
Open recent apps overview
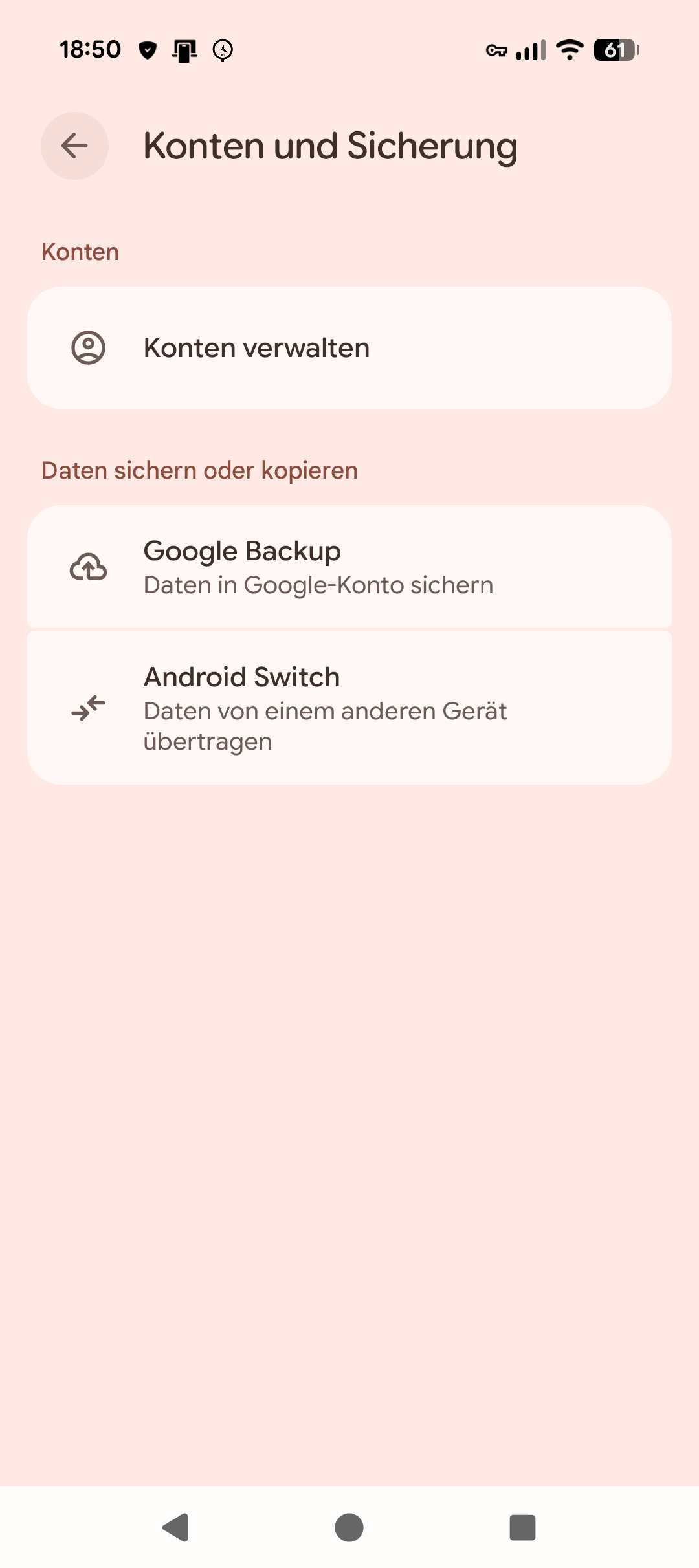[522, 1527]
